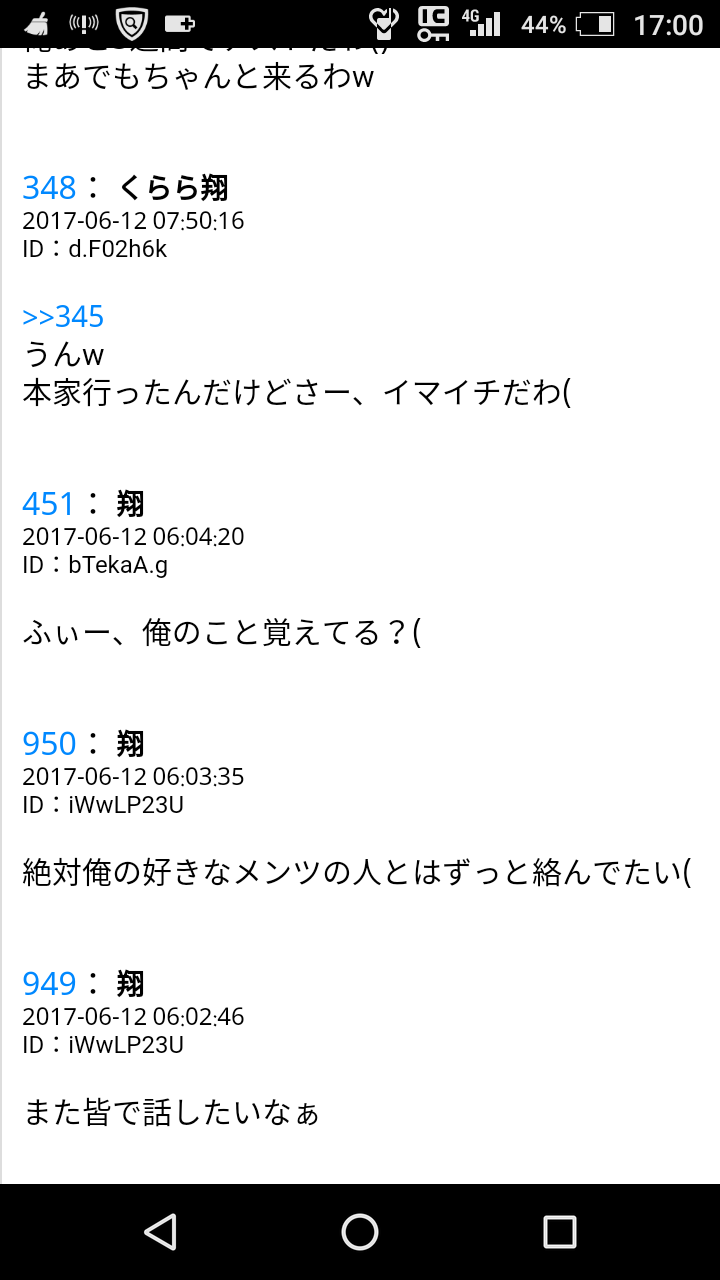720x1280 pixels.
Task: Follow the >>345 reply anchor
Action: pyautogui.click(x=63, y=317)
